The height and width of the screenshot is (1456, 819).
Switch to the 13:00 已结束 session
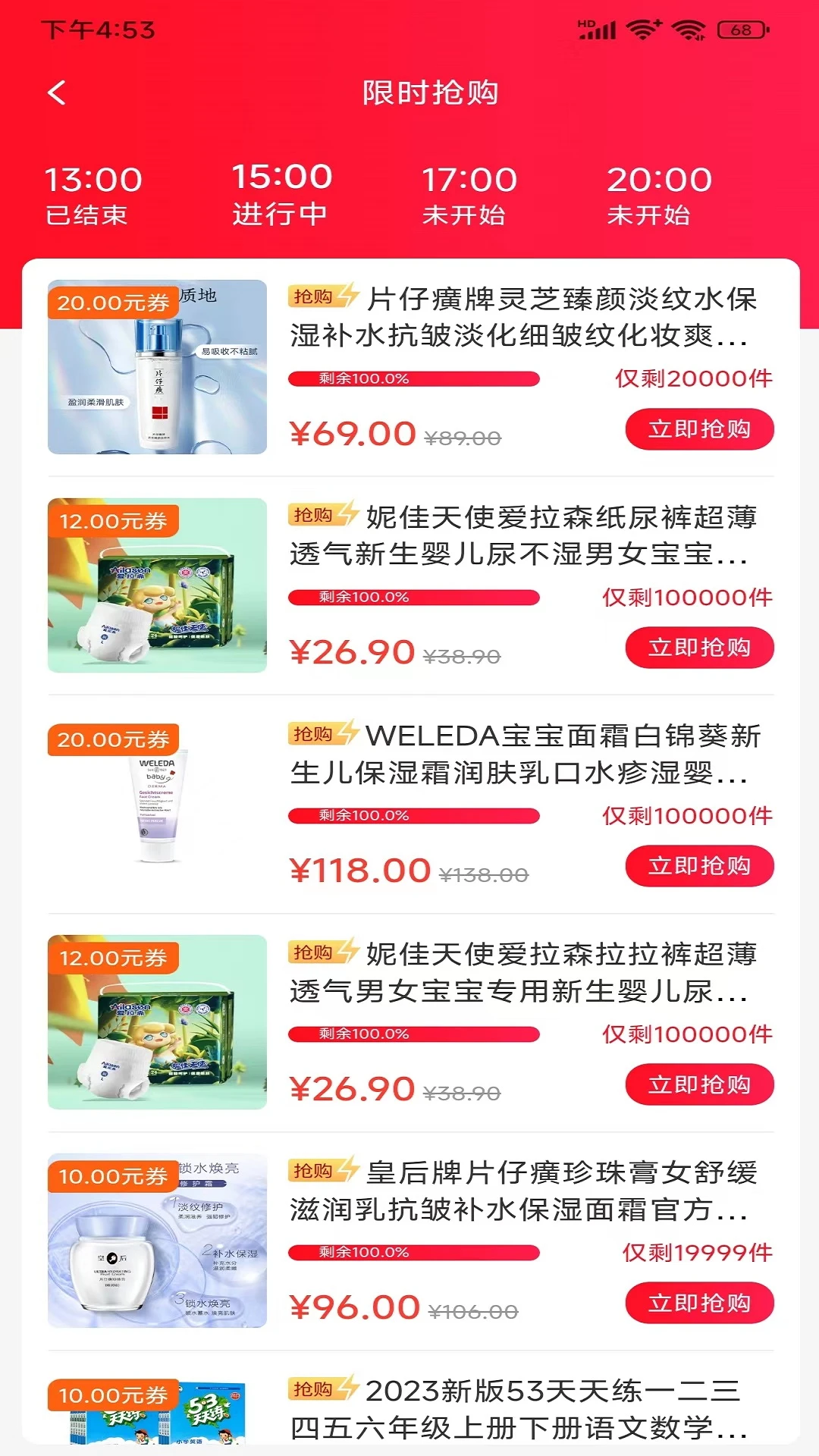pos(93,196)
